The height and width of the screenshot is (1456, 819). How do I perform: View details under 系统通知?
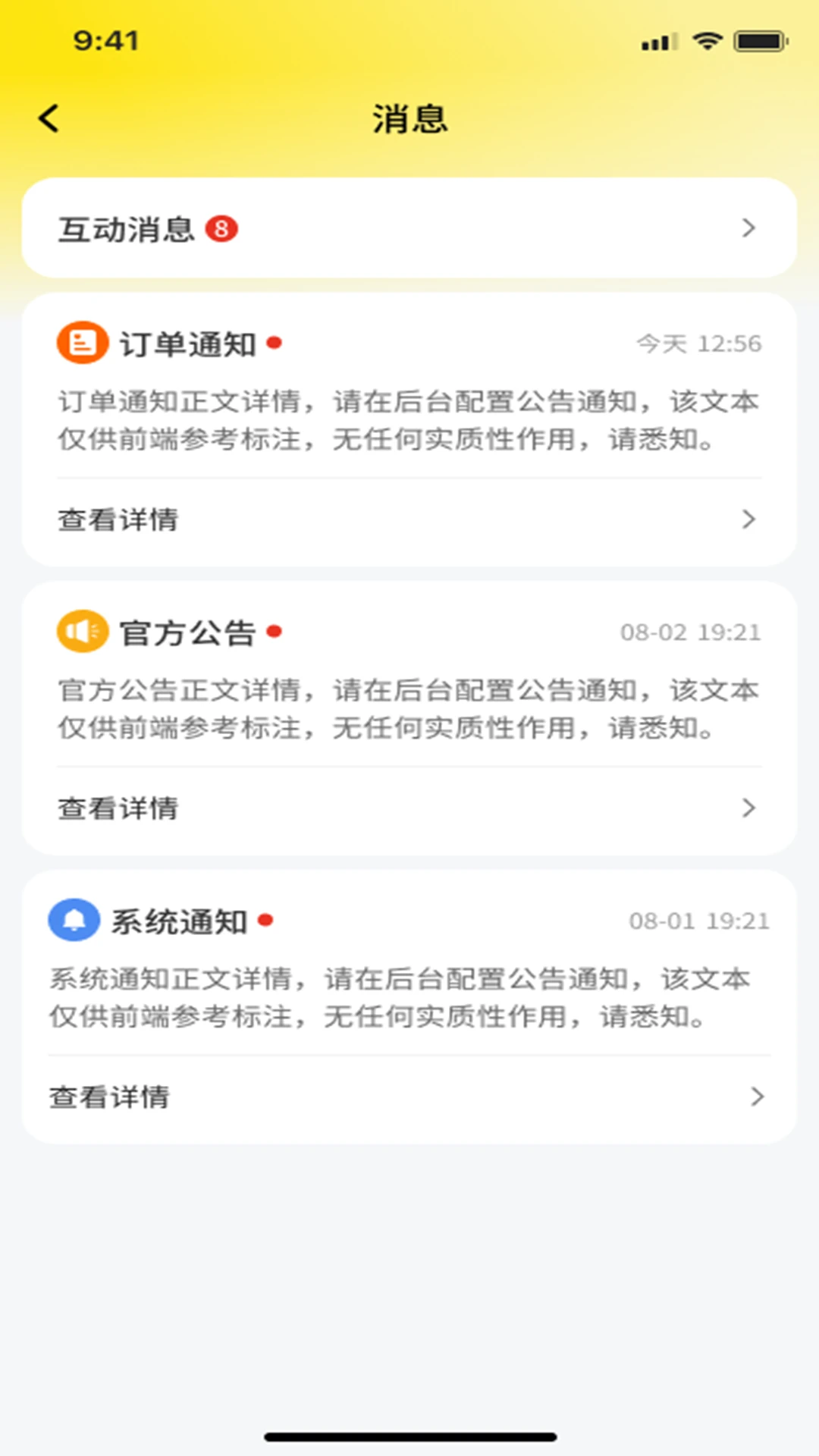click(x=409, y=1097)
